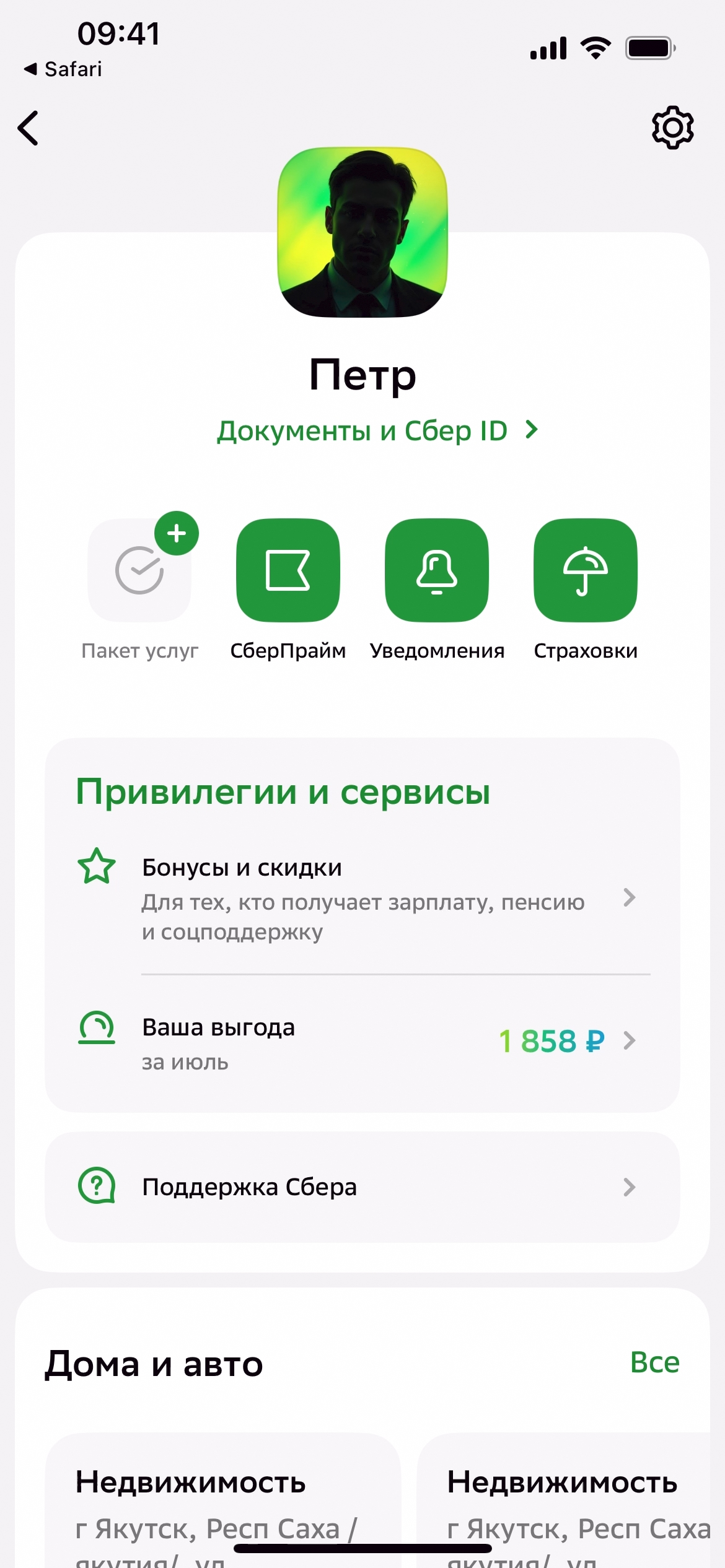View Ваша выгода за июль

[362, 1042]
